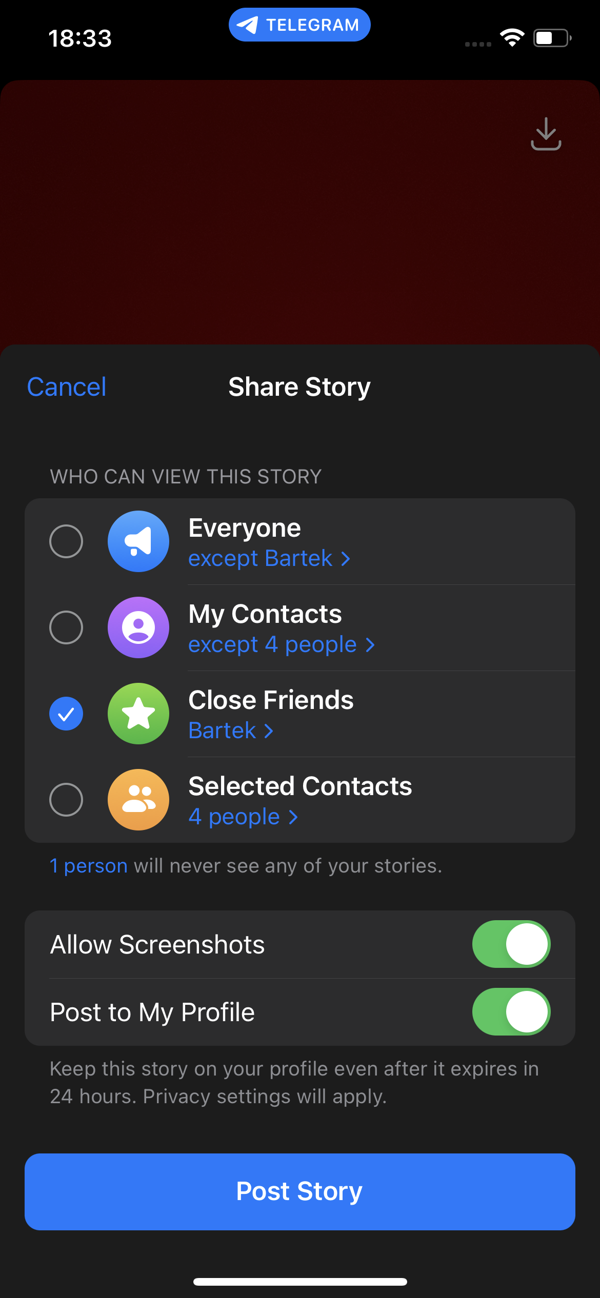
Task: Pick Selected Contacts as the audience
Action: [x=66, y=800]
